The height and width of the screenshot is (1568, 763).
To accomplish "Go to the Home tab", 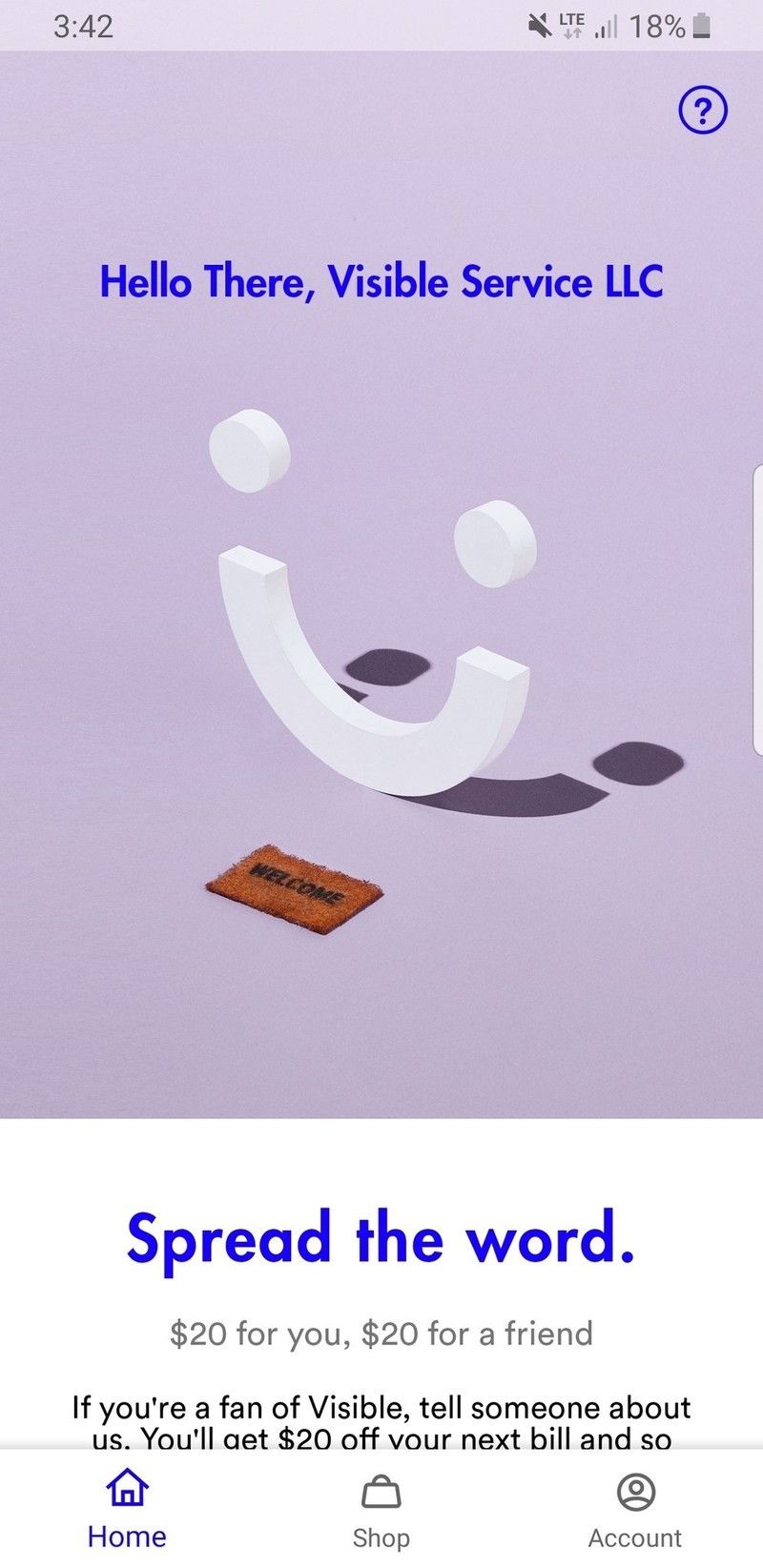I will point(127,1511).
